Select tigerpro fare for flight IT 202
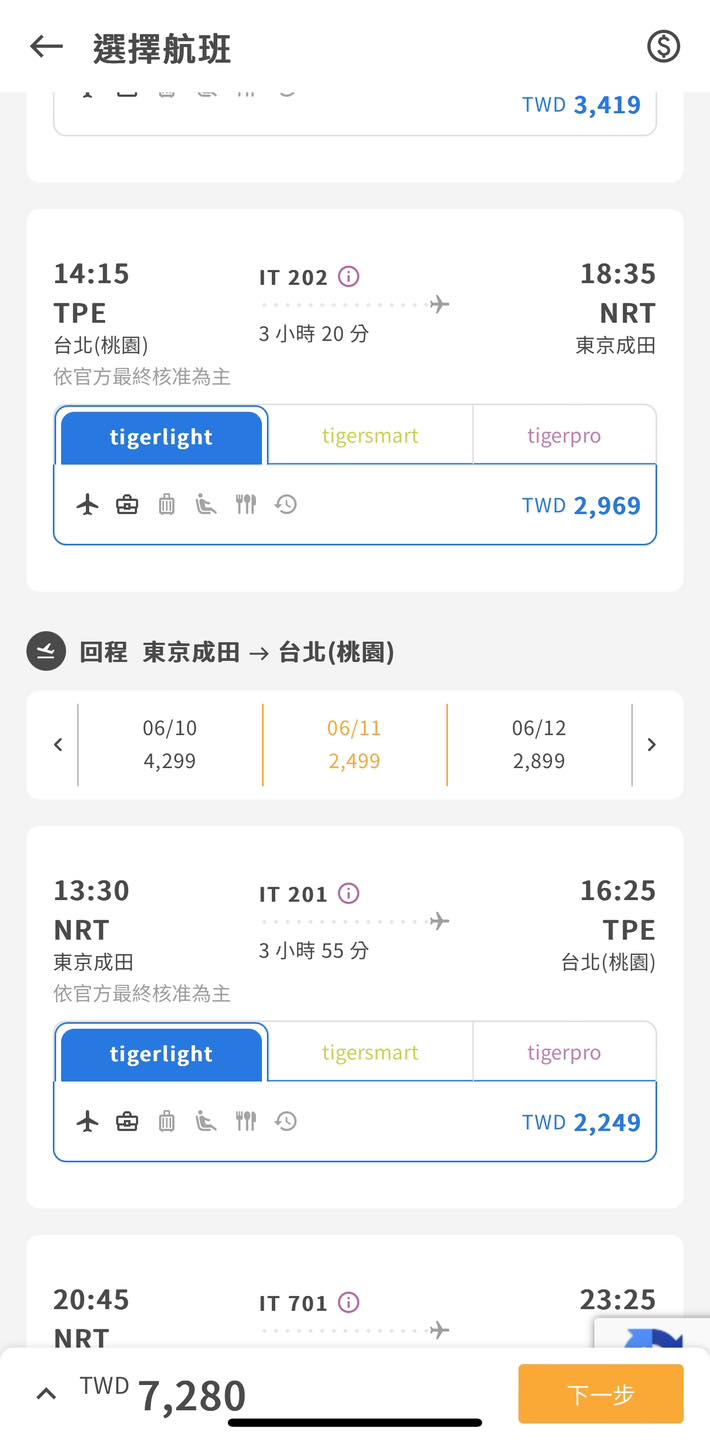This screenshot has height=1440, width=710. (x=564, y=436)
